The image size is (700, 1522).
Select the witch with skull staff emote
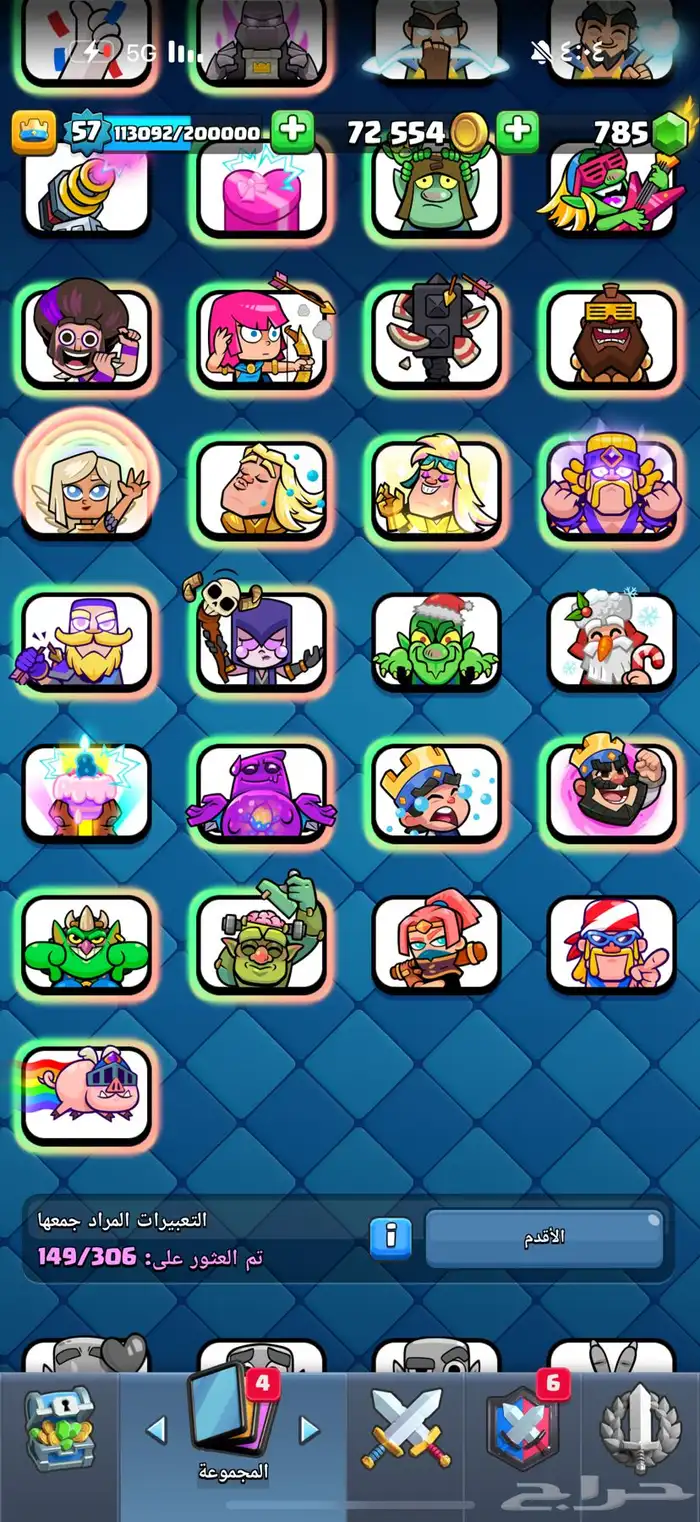261,641
